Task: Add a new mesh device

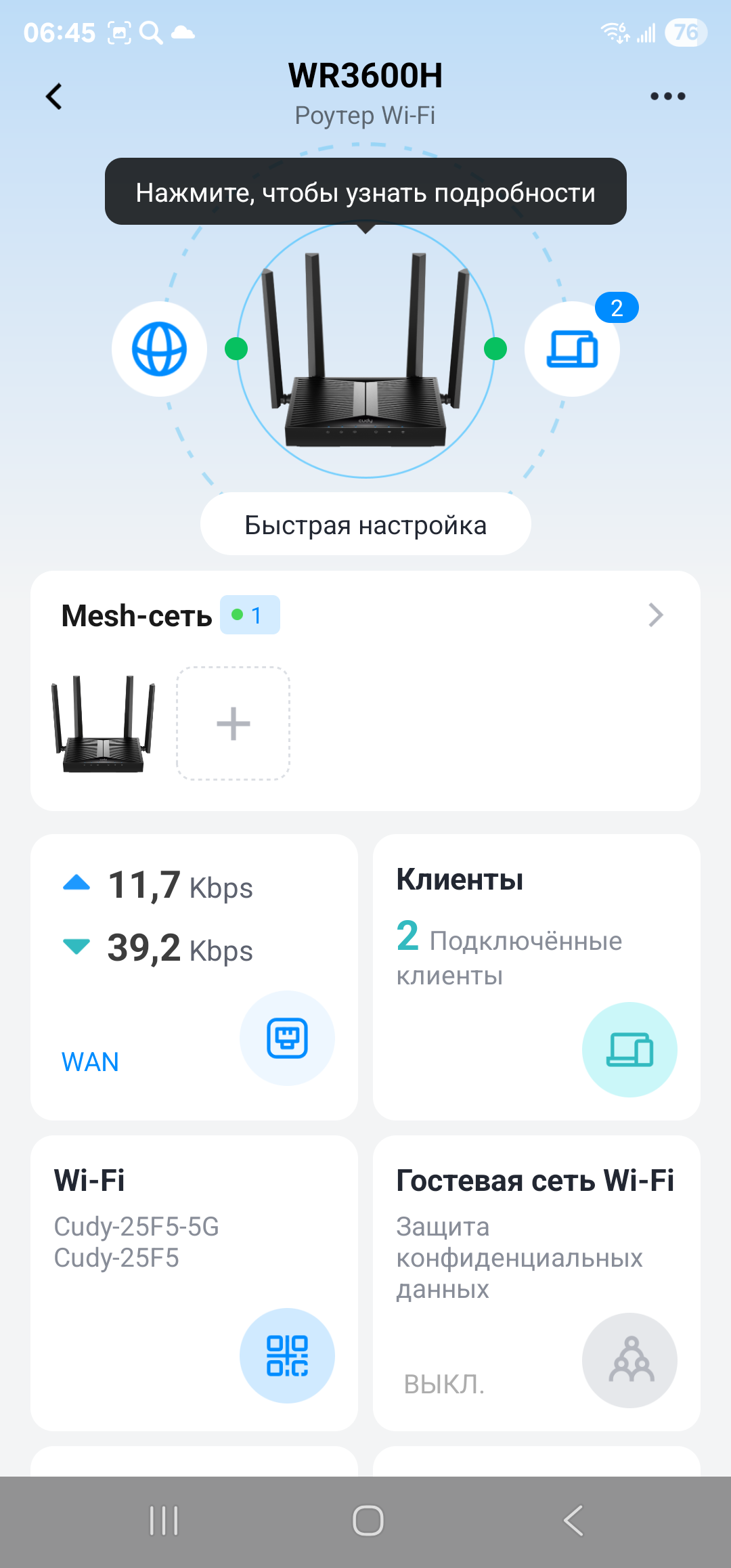Action: [234, 724]
